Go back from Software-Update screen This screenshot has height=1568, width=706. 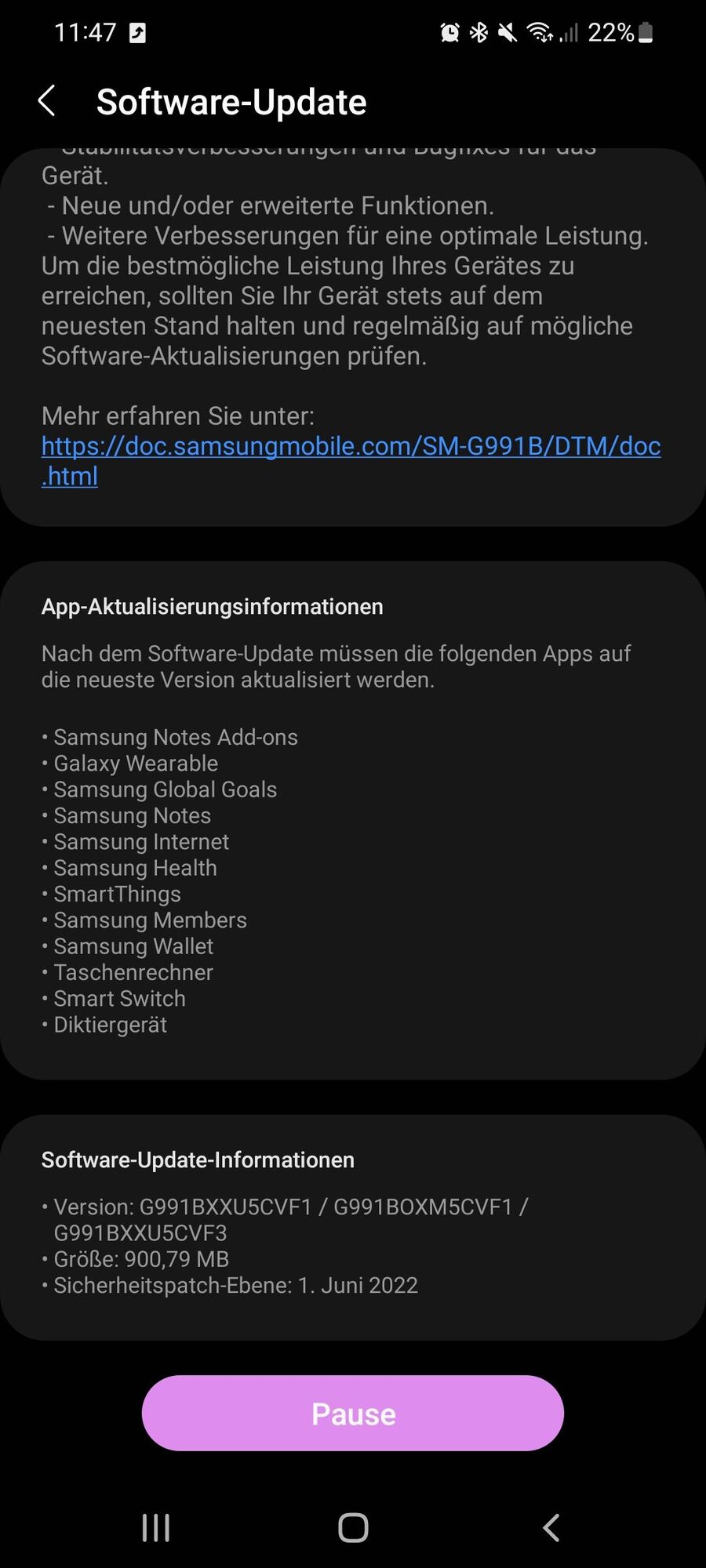tap(47, 101)
